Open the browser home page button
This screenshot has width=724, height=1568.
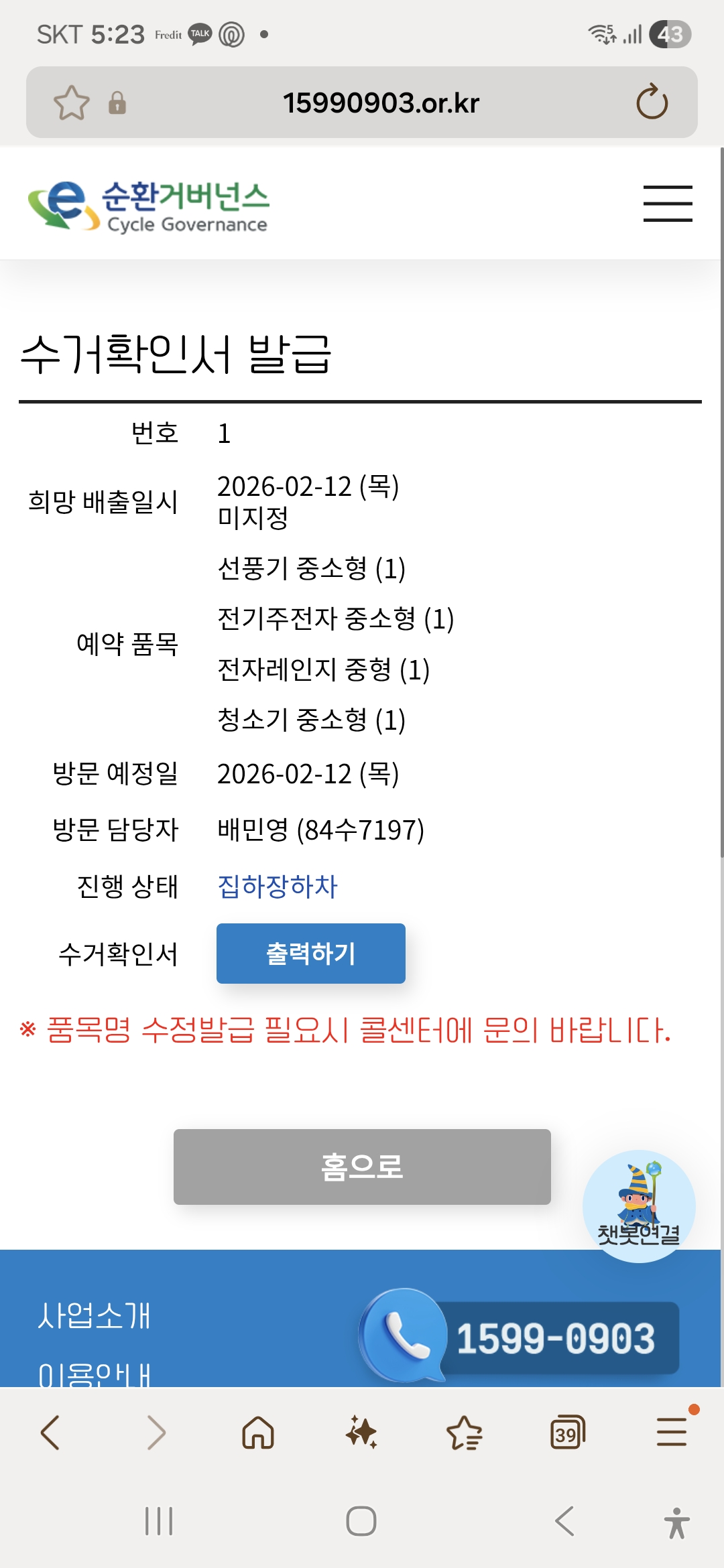258,1433
